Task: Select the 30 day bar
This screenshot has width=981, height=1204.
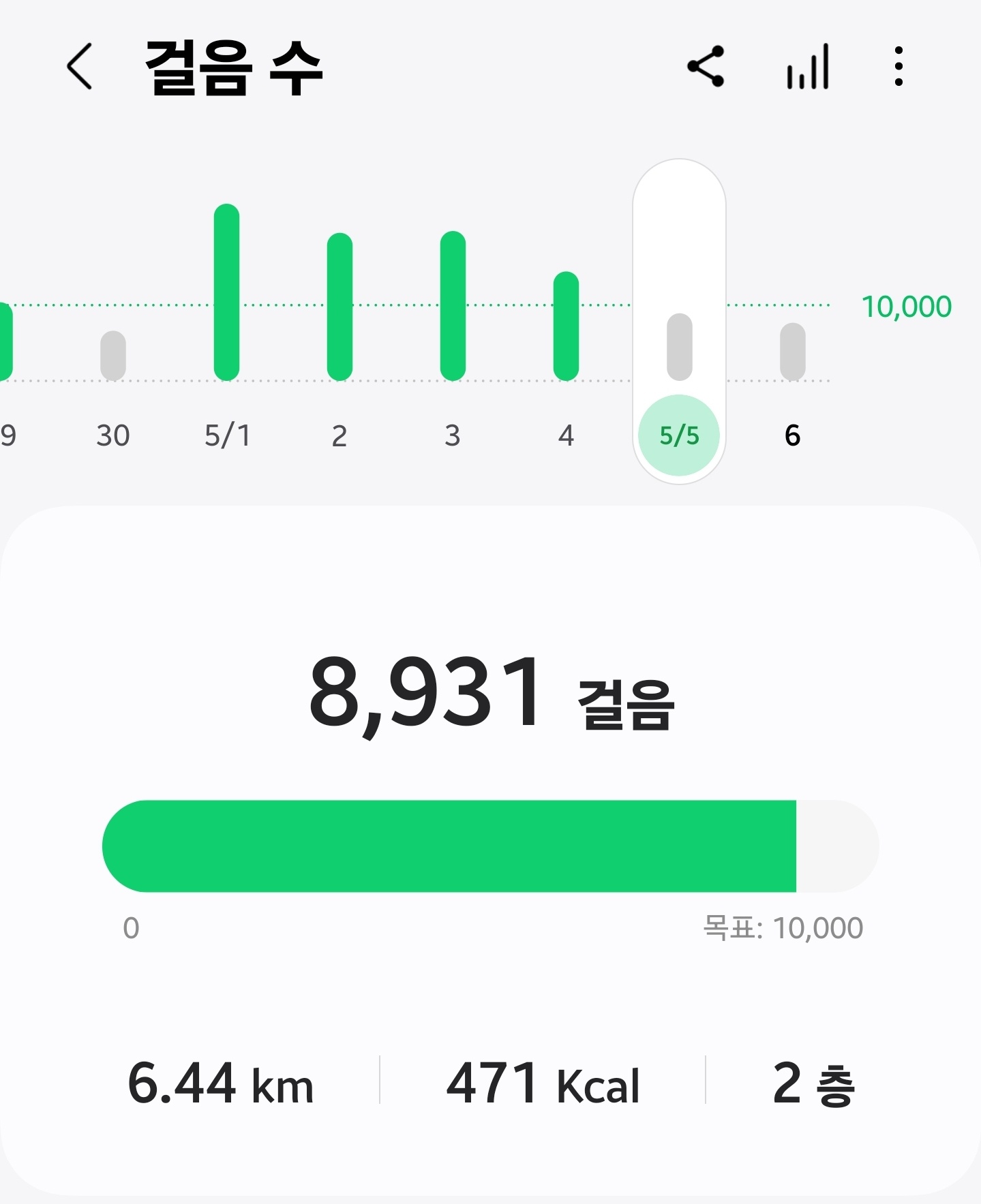Action: click(113, 356)
